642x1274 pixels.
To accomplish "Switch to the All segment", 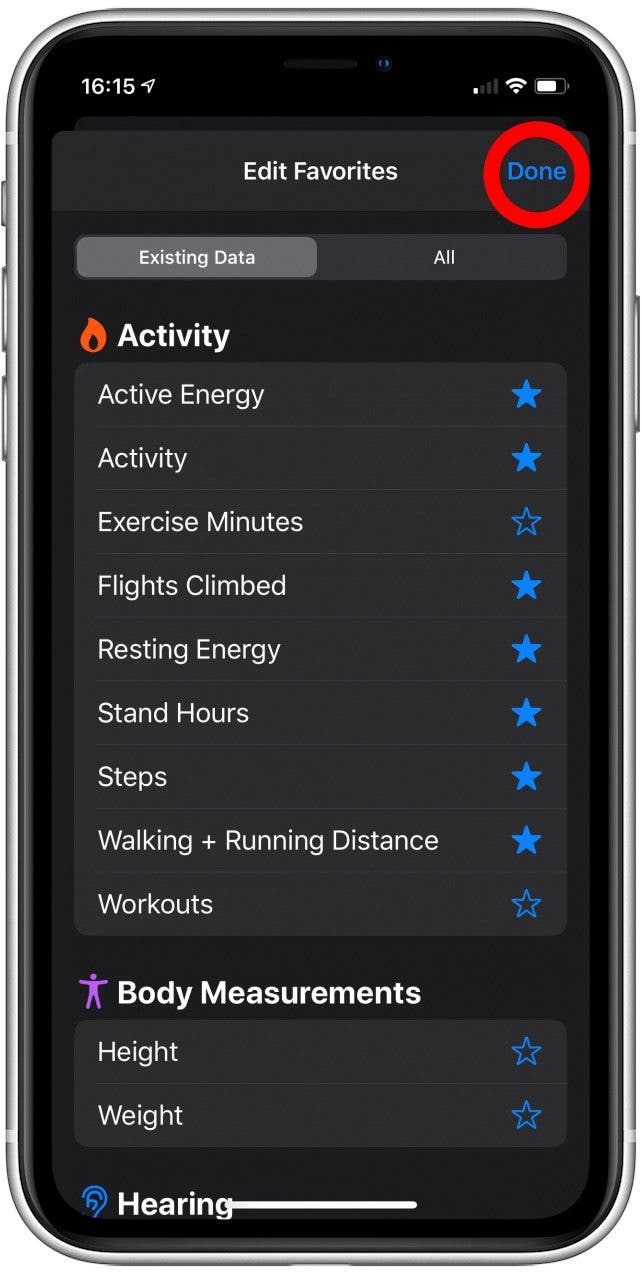I will (x=444, y=258).
